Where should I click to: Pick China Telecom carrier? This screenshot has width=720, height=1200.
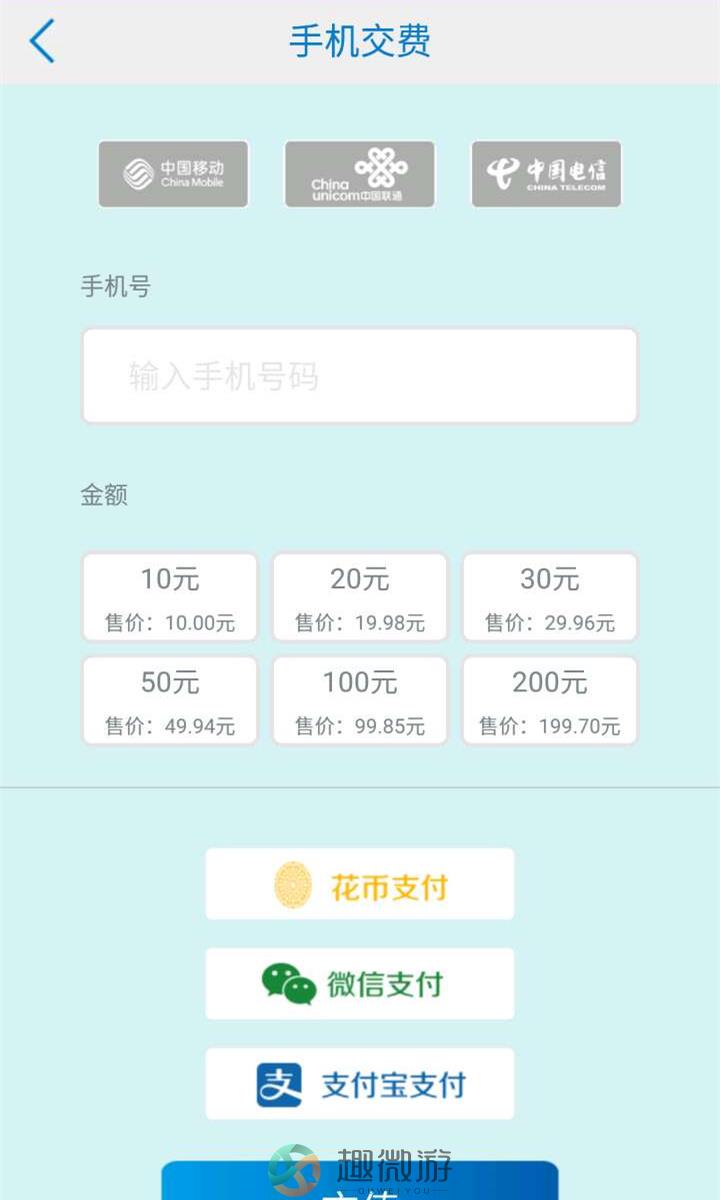pos(546,174)
